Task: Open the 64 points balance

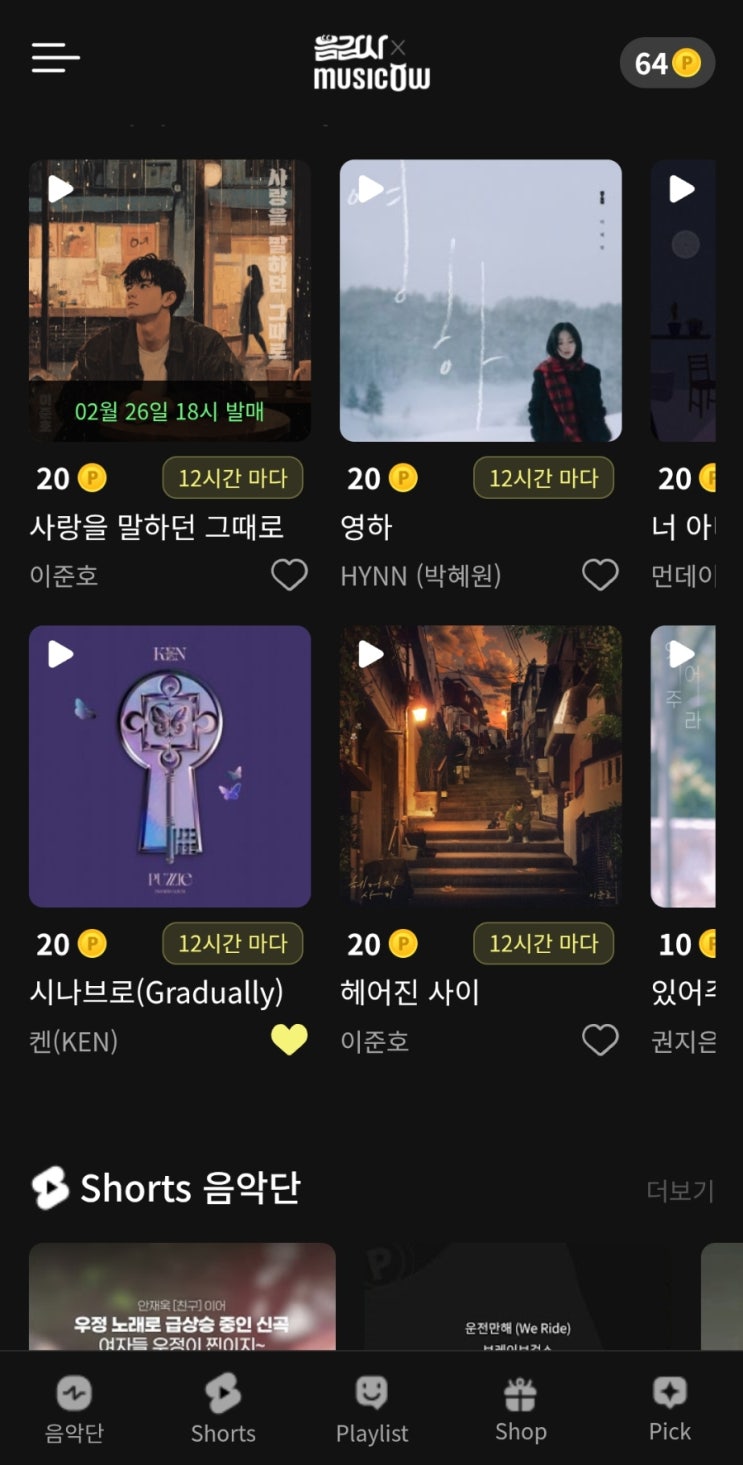Action: 667,64
